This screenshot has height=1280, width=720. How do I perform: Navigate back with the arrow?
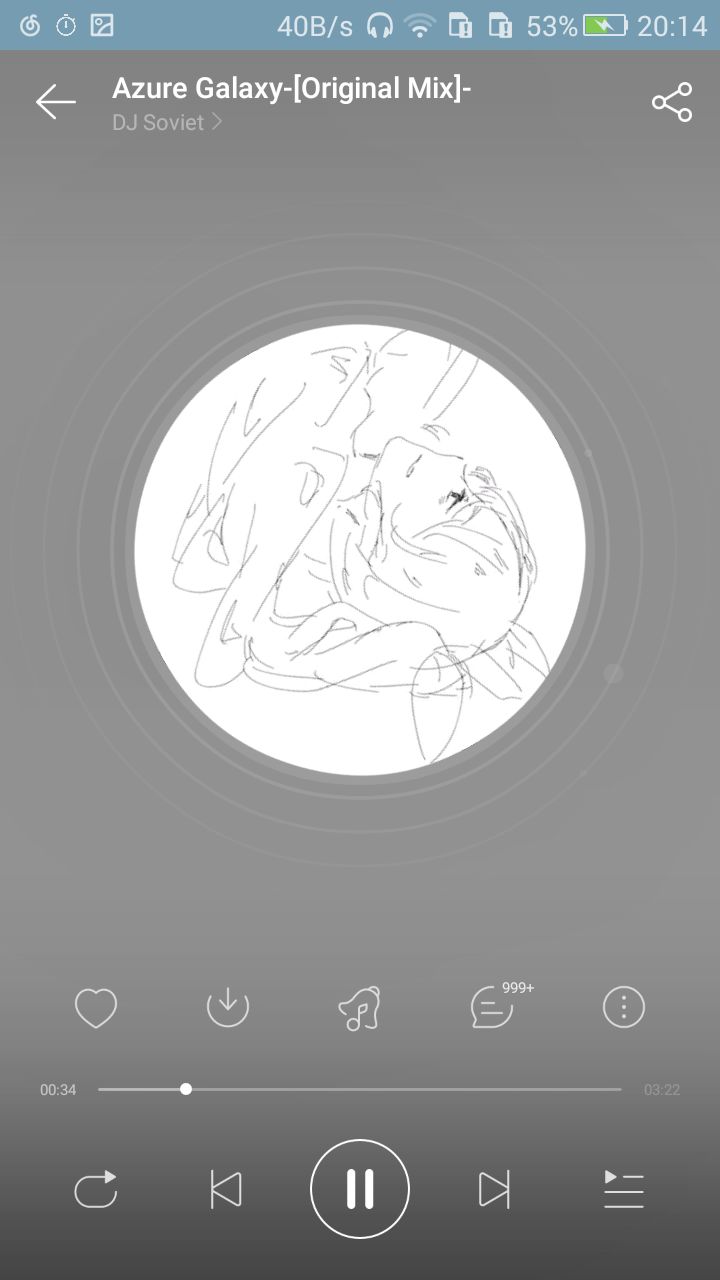point(55,102)
